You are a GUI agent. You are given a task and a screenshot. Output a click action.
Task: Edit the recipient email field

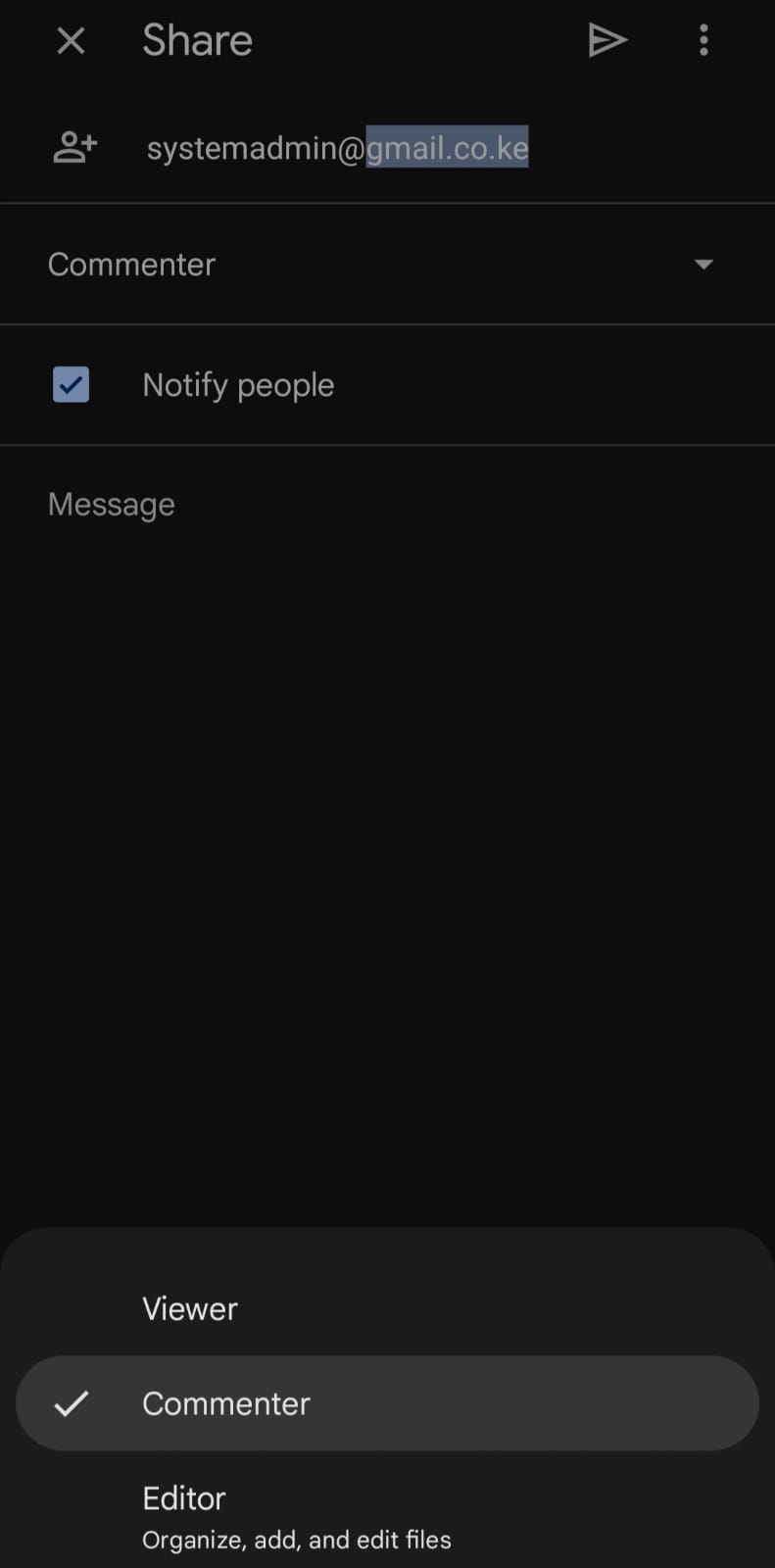coord(337,148)
